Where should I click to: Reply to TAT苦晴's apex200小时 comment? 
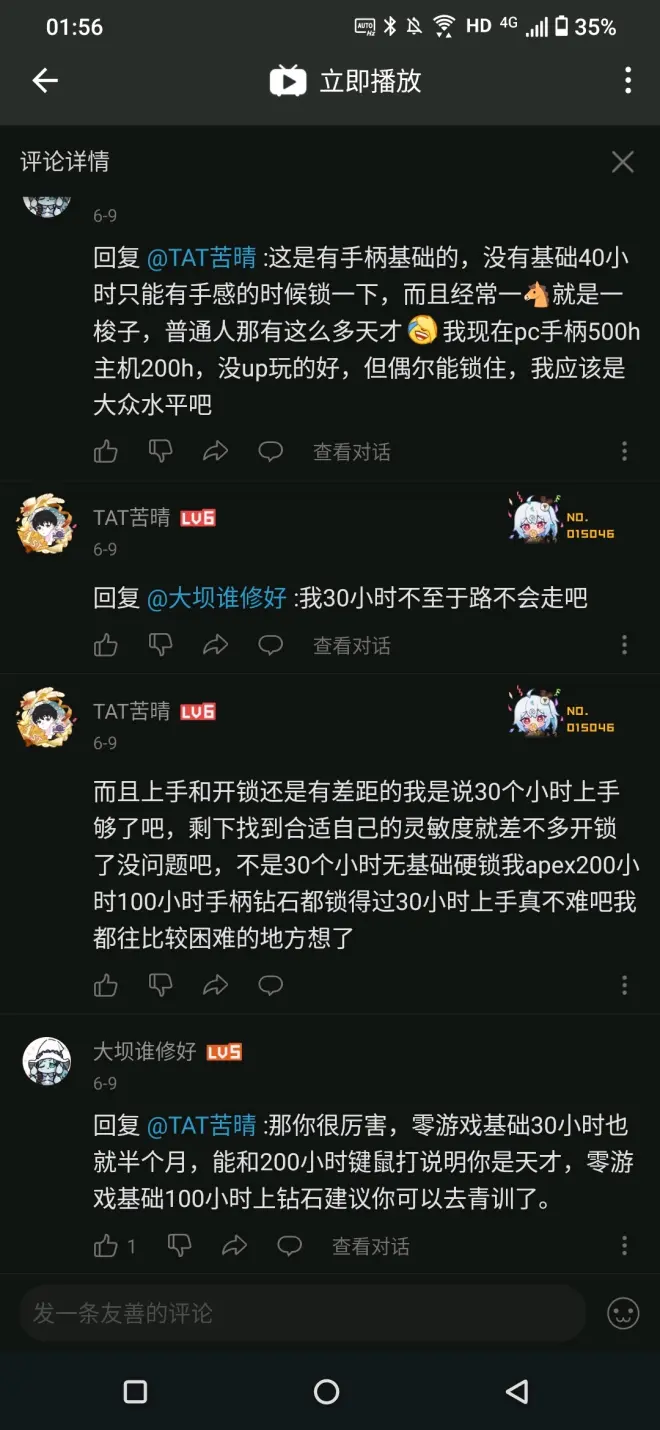coord(270,986)
